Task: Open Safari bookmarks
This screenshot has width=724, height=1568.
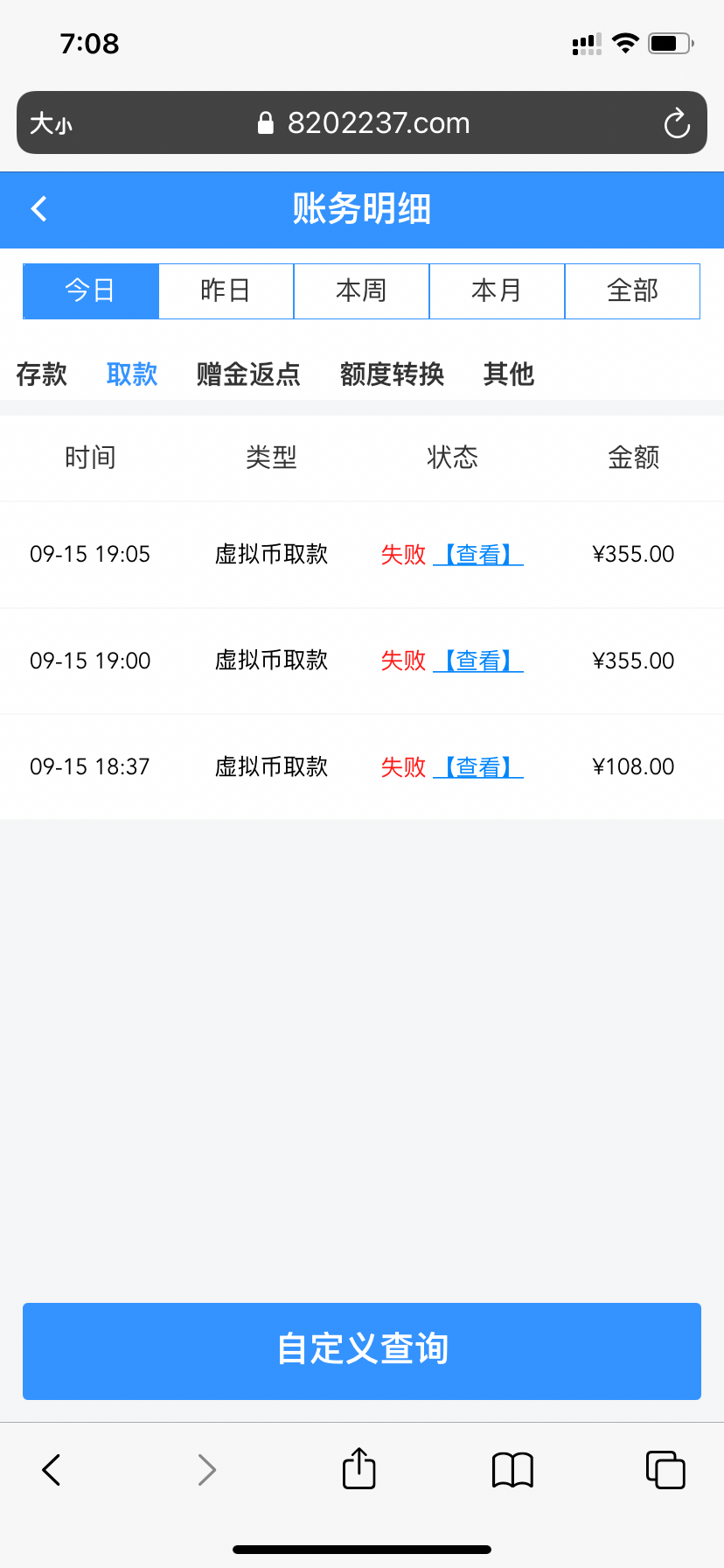Action: (512, 1470)
